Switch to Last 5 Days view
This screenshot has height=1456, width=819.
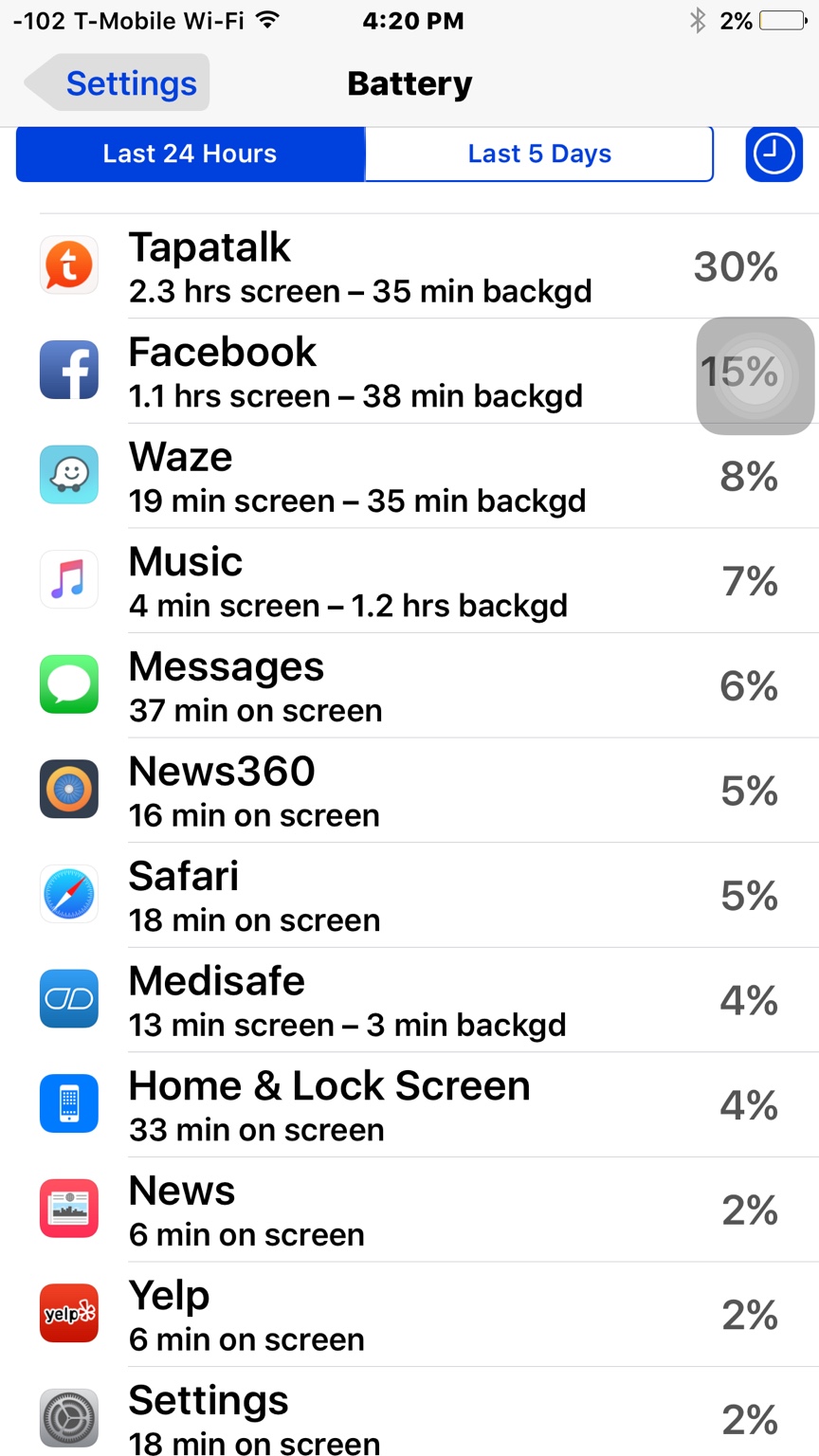538,154
